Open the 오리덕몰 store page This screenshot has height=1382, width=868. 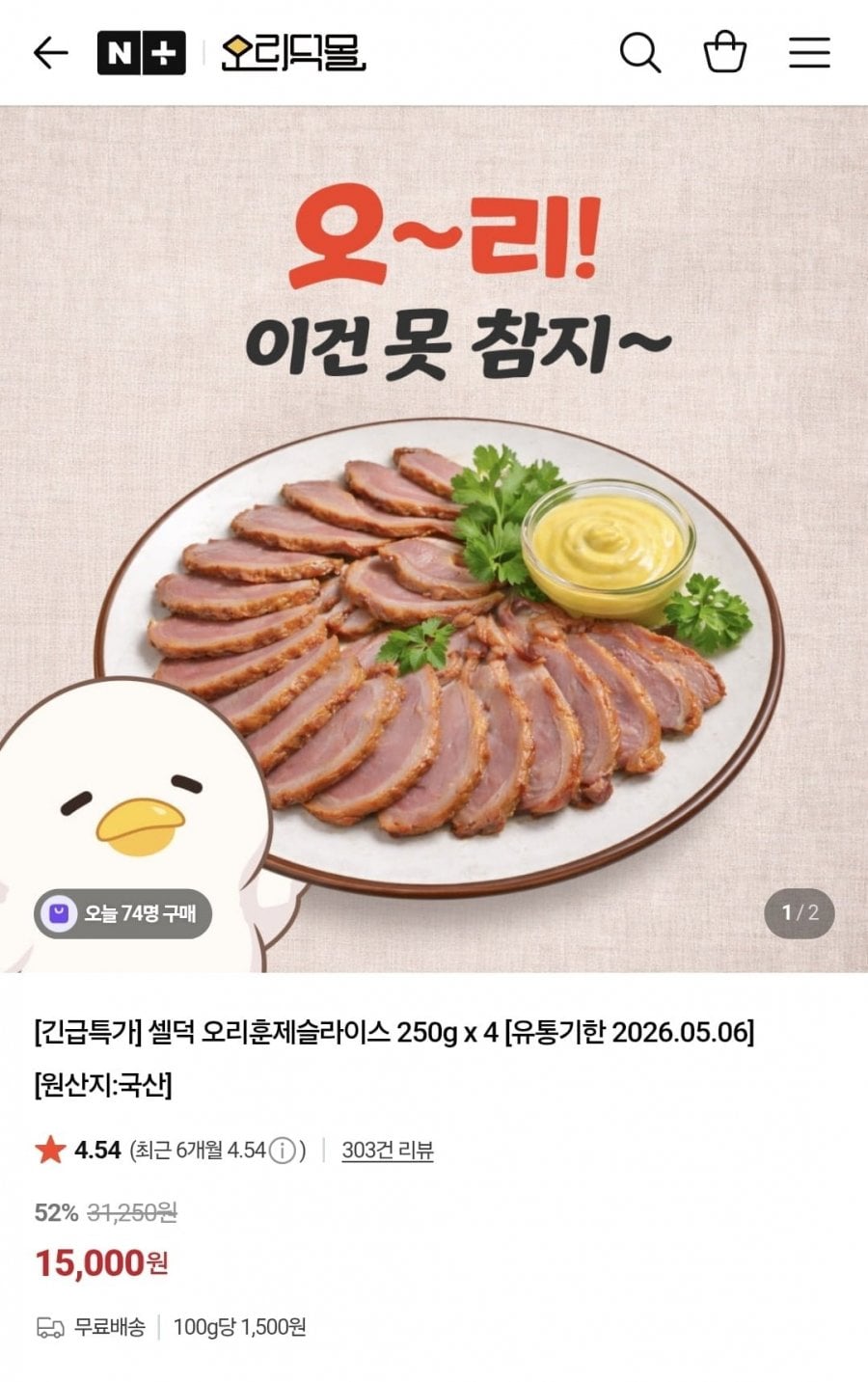[293, 53]
